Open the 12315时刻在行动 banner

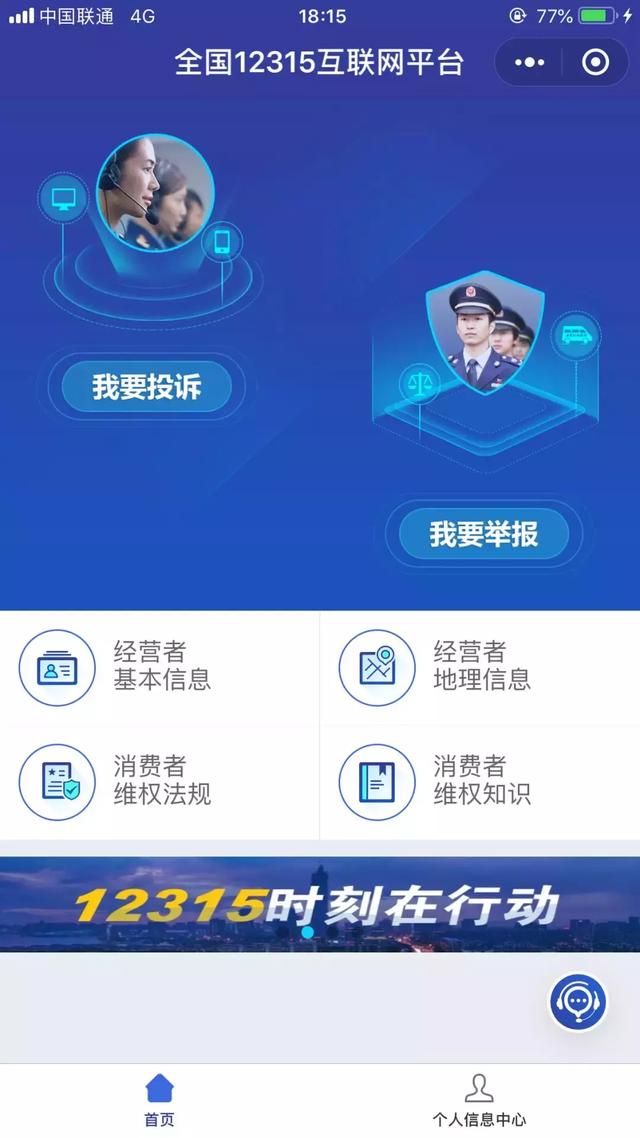click(x=320, y=904)
